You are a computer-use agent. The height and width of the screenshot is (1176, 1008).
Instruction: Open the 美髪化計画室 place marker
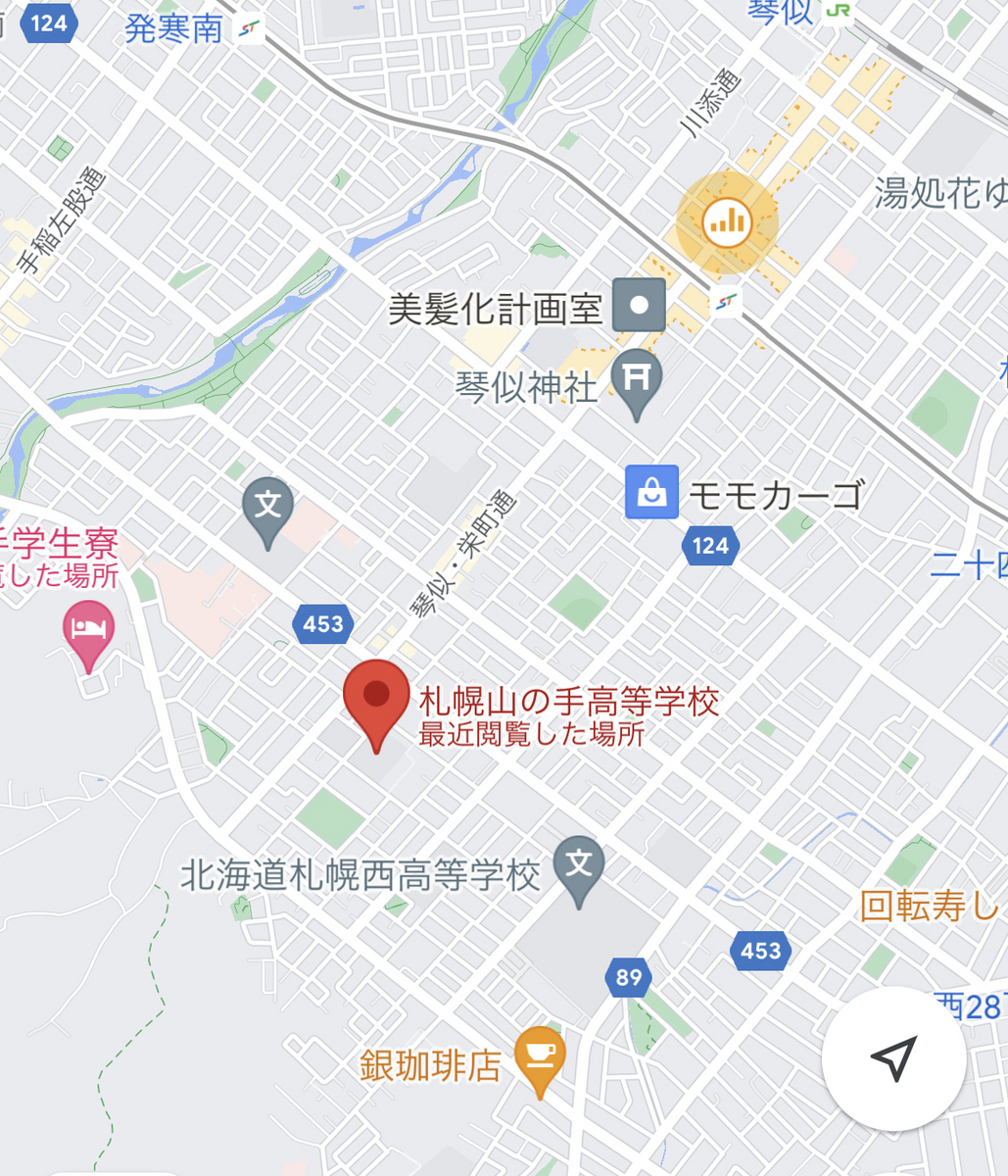pyautogui.click(x=639, y=305)
